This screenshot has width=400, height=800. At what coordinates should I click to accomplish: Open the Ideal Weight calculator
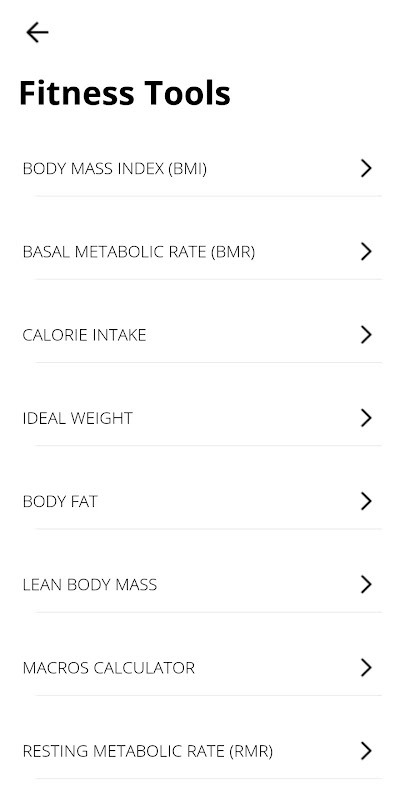[x=200, y=418]
